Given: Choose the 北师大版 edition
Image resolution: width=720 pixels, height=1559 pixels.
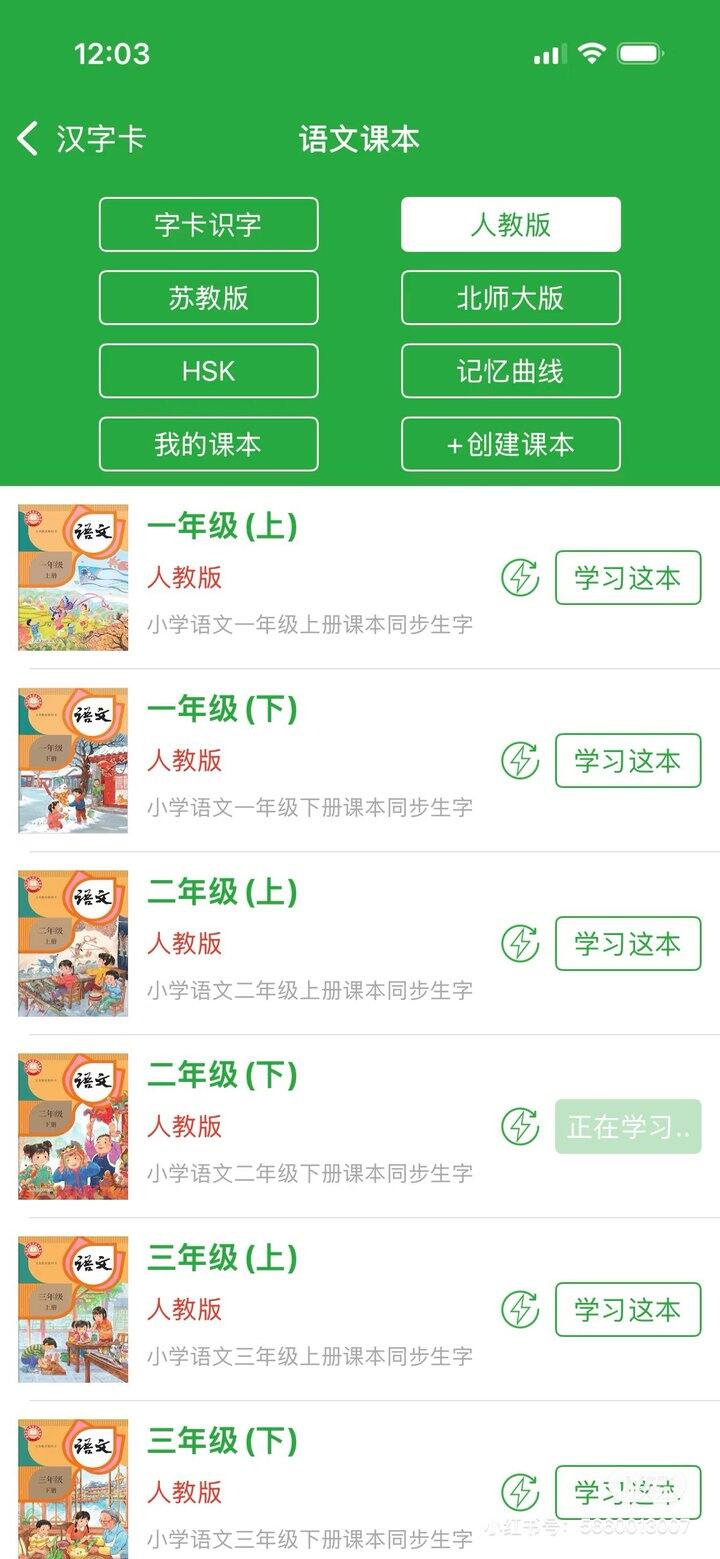Looking at the screenshot, I should tap(510, 298).
